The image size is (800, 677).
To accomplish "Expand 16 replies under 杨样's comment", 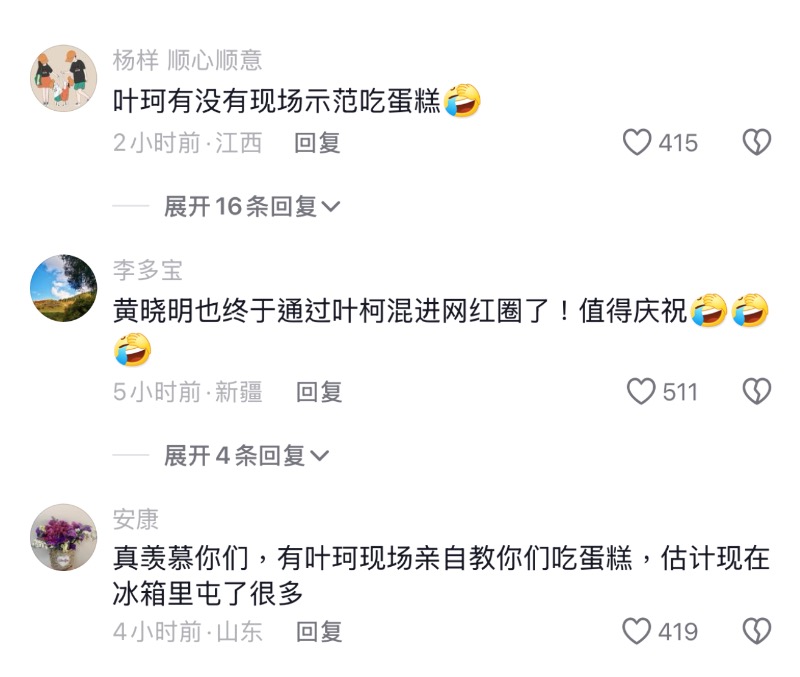I will [x=252, y=207].
